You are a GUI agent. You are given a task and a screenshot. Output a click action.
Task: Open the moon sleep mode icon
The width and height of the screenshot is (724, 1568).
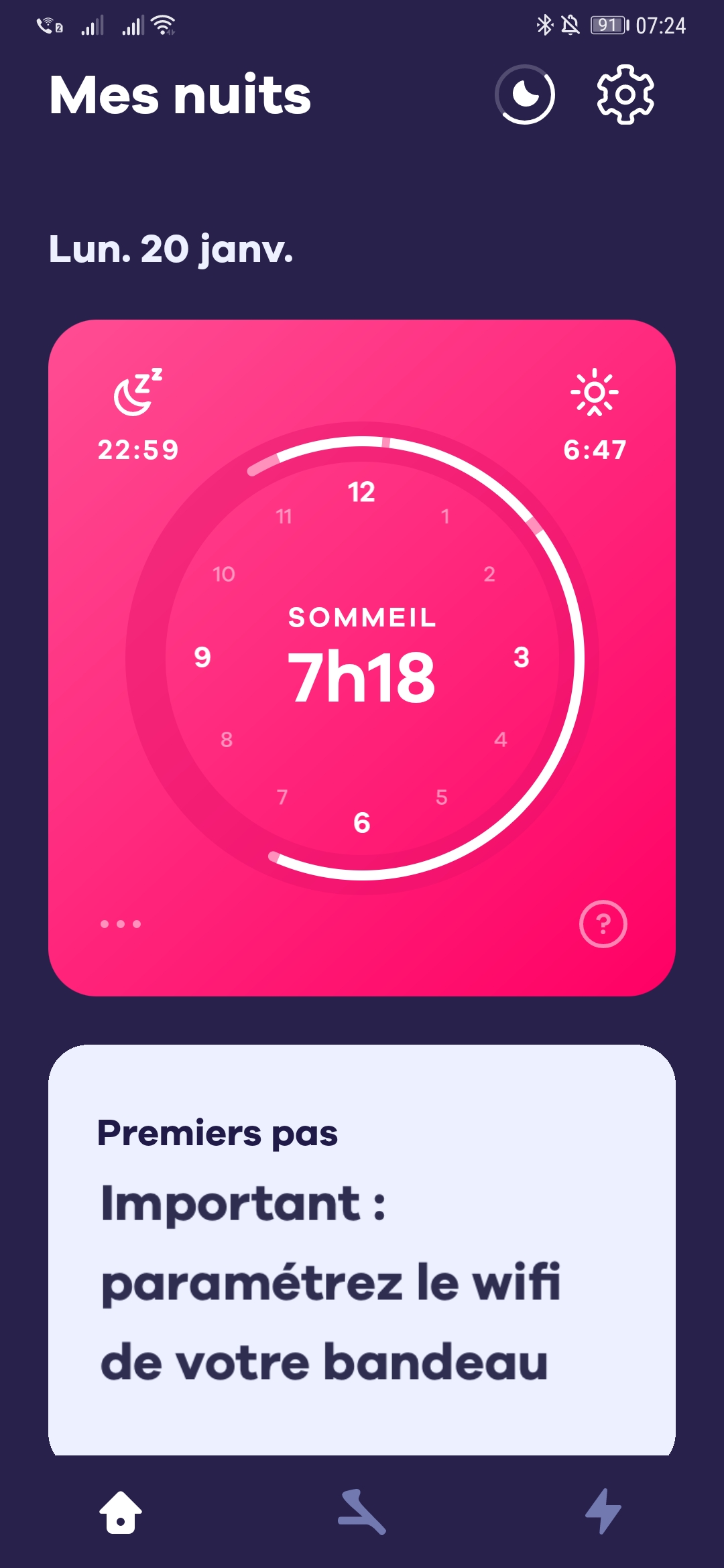525,94
